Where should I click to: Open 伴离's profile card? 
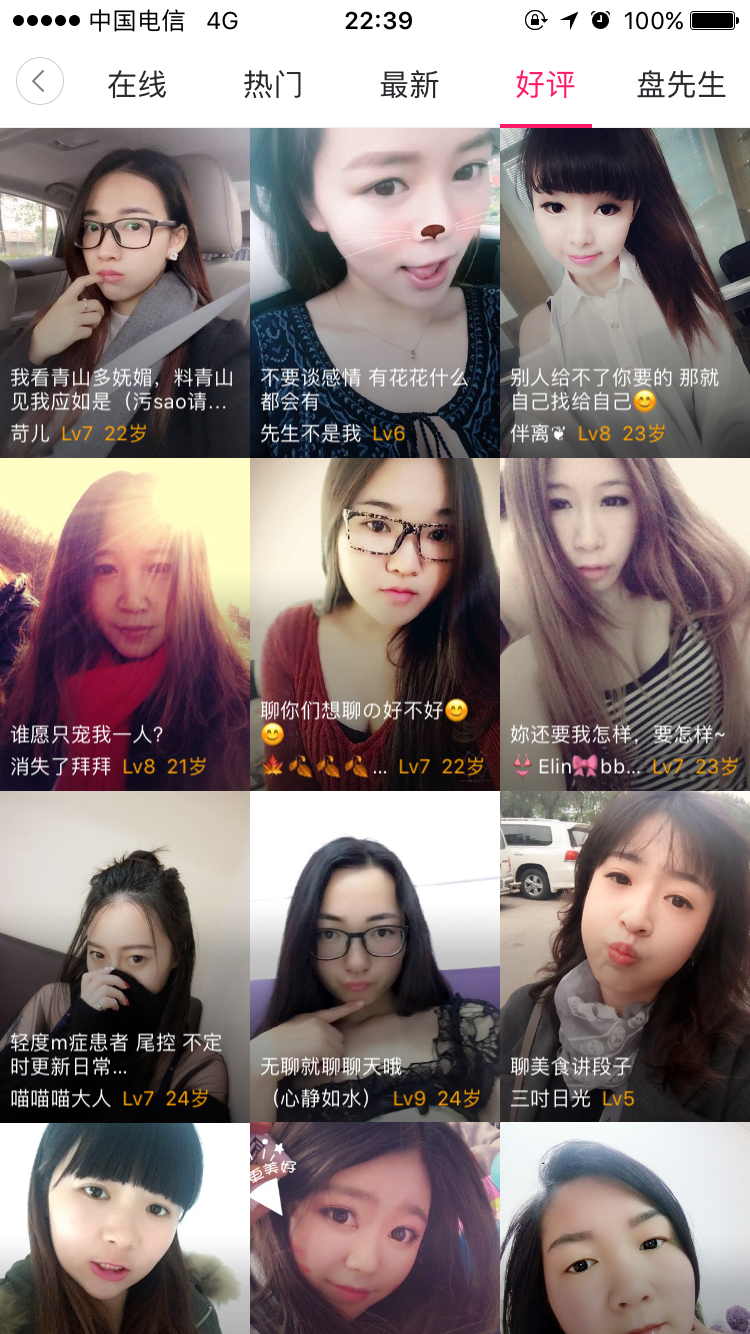point(625,292)
